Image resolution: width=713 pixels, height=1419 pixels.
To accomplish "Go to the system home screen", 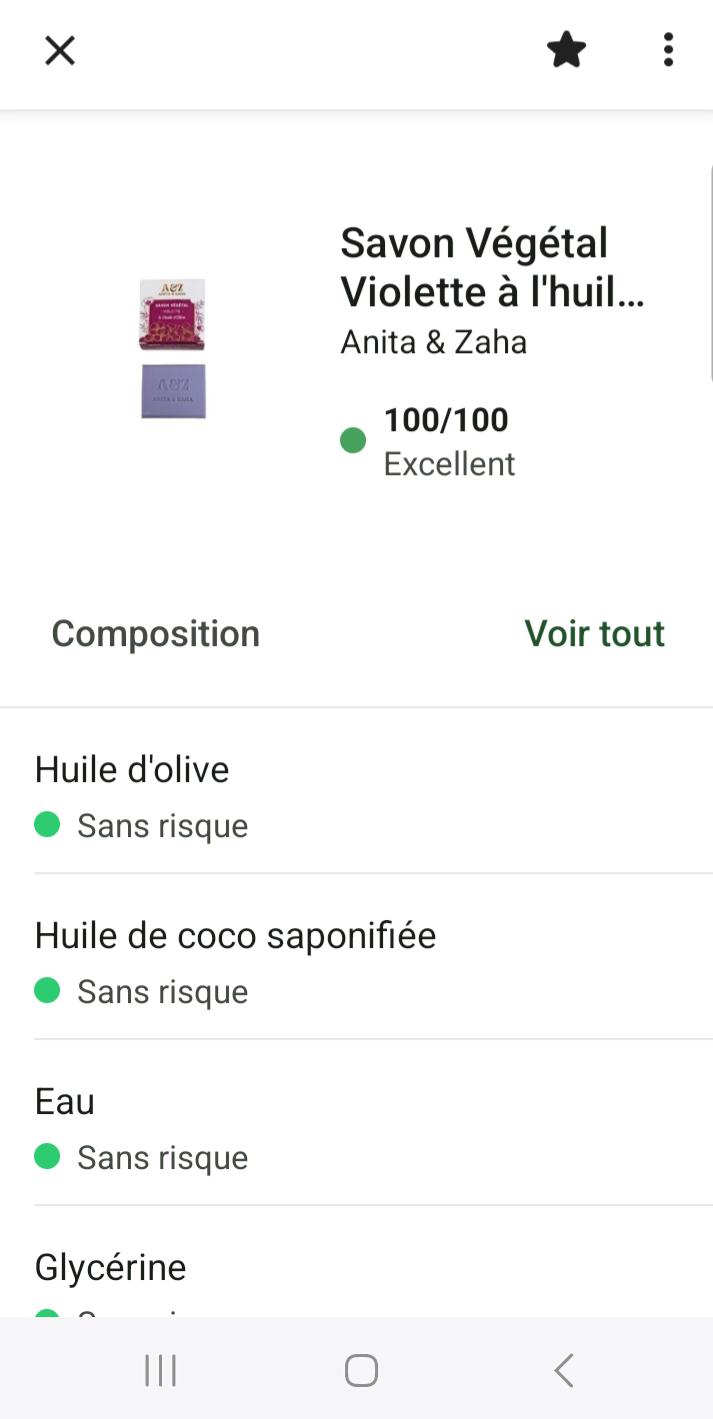I will point(361,1370).
